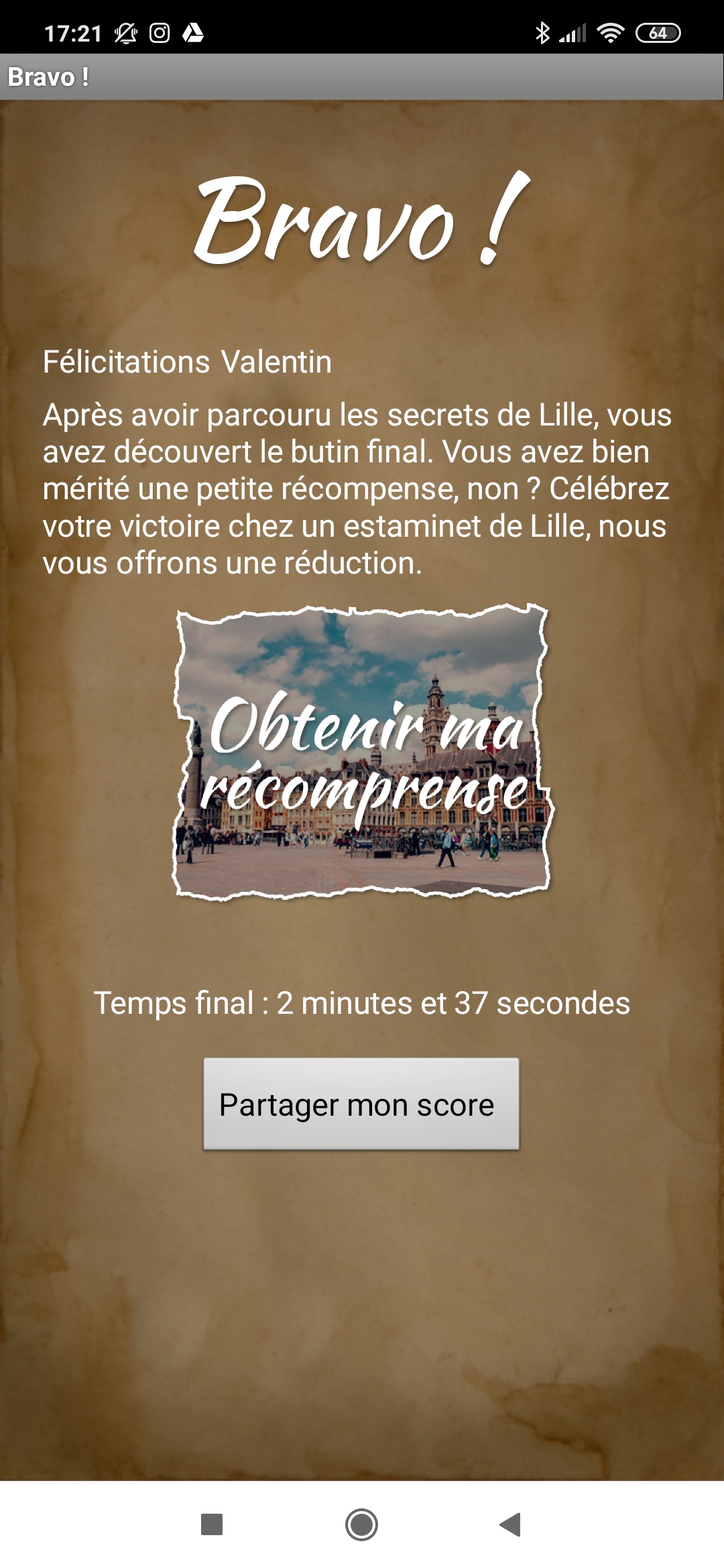
Task: Open recent apps overview
Action: coord(212,1524)
